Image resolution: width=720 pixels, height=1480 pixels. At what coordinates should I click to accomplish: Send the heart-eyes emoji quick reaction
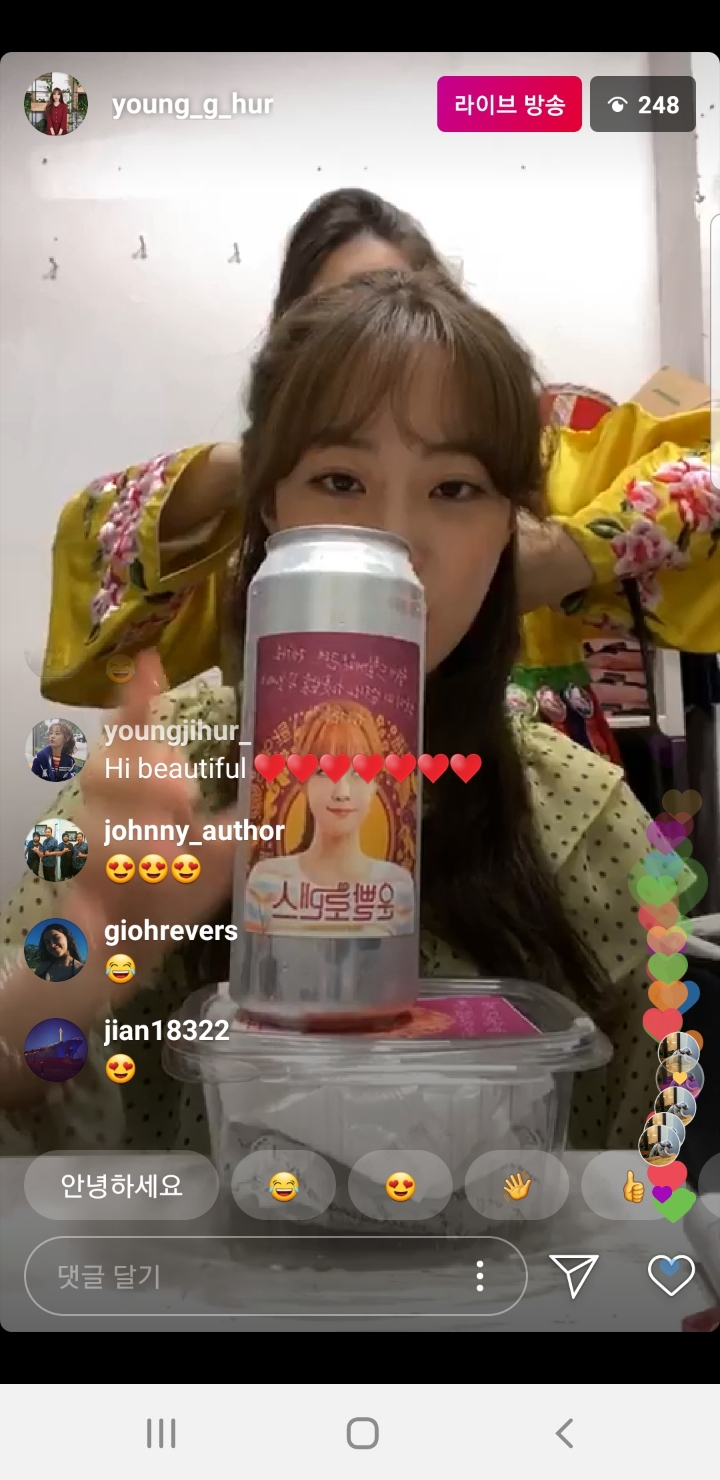[x=400, y=1186]
